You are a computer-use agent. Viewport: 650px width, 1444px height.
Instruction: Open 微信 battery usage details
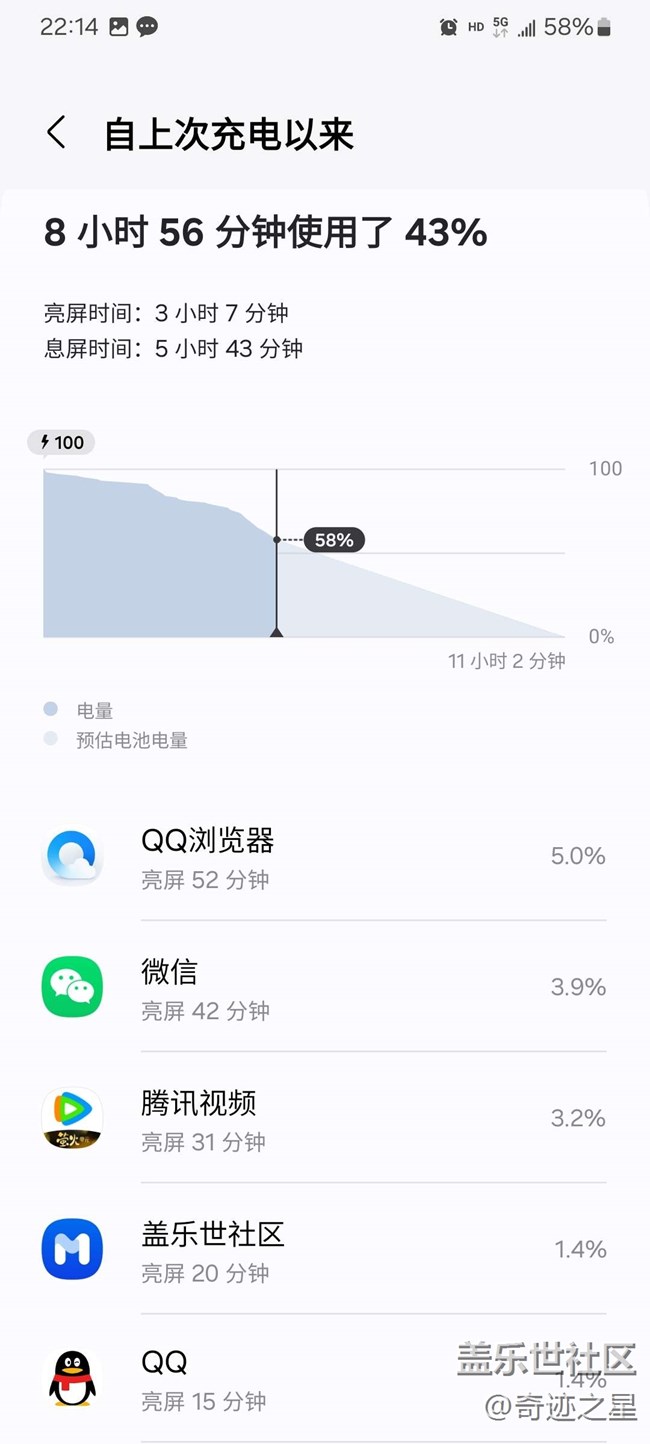point(325,987)
